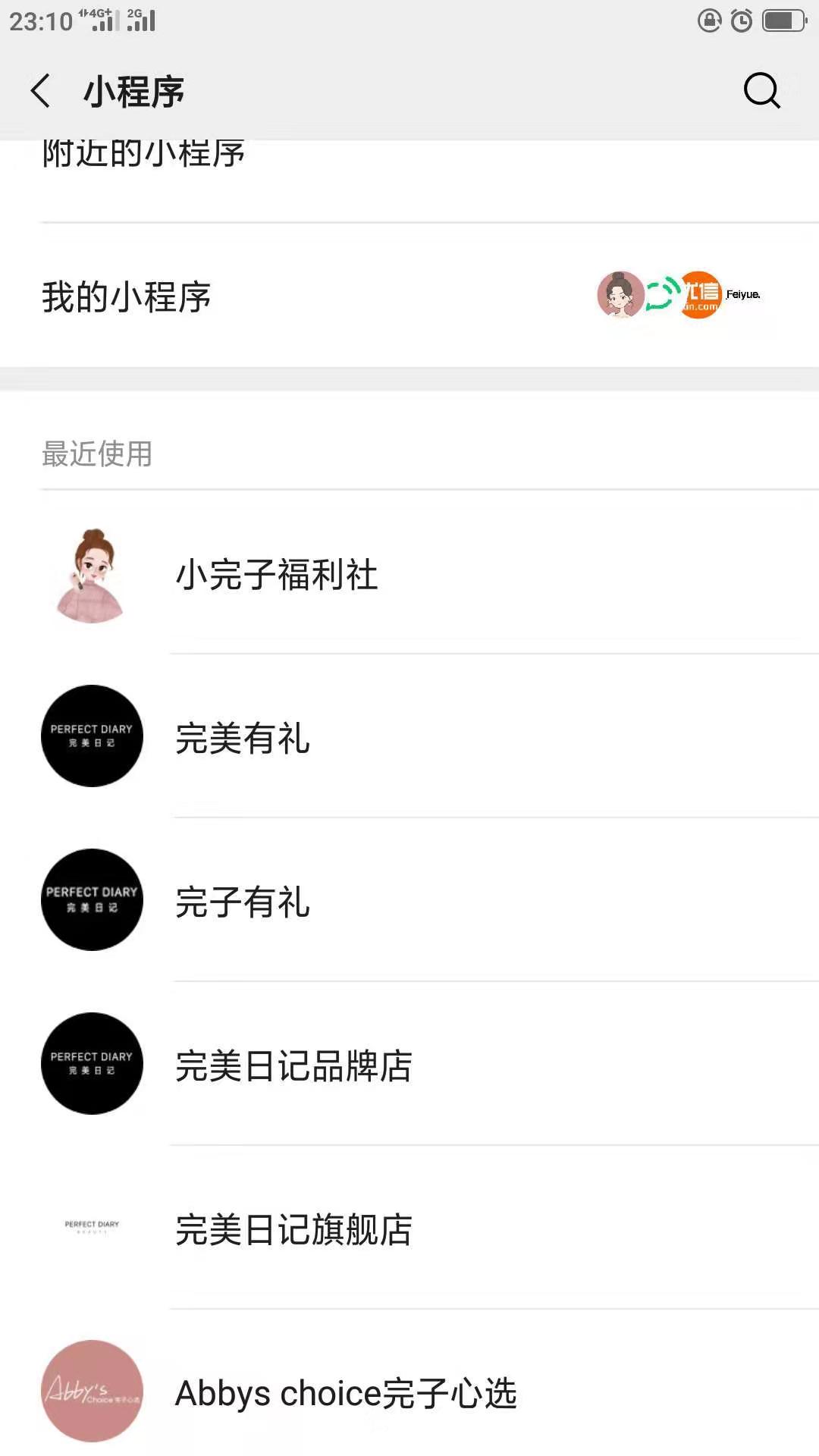Tap the Perfect Diary icon beside 完子有礼
The width and height of the screenshot is (819, 1456).
click(91, 899)
